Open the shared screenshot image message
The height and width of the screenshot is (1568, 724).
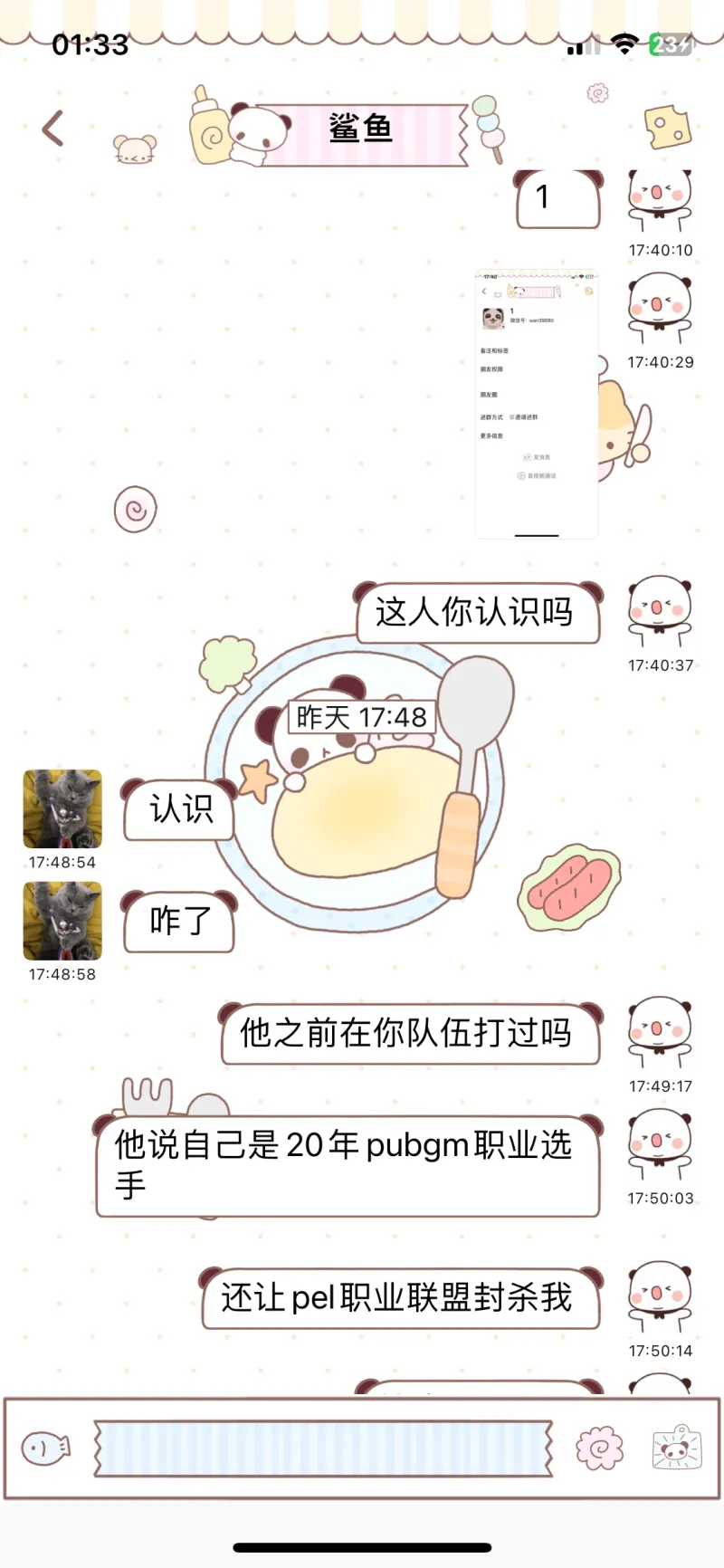(x=537, y=404)
